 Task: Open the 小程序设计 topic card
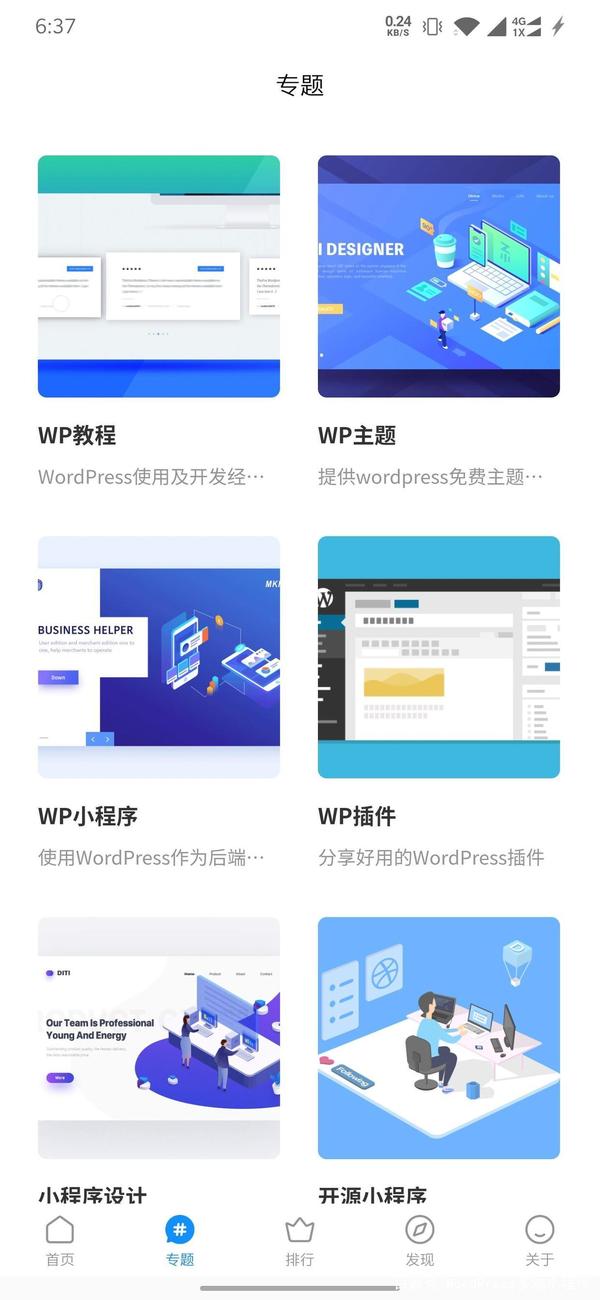tap(159, 1037)
